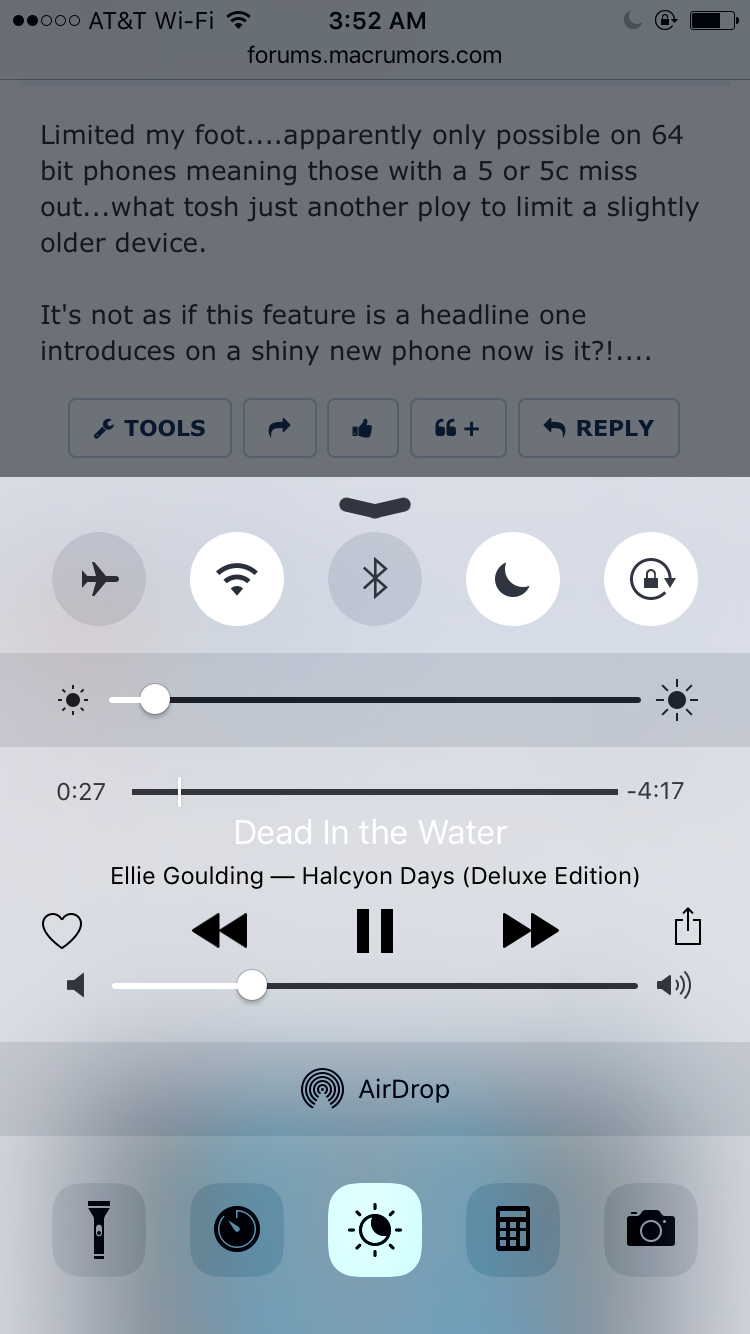Tap the volume slider track
The height and width of the screenshot is (1334, 750).
pyautogui.click(x=375, y=986)
